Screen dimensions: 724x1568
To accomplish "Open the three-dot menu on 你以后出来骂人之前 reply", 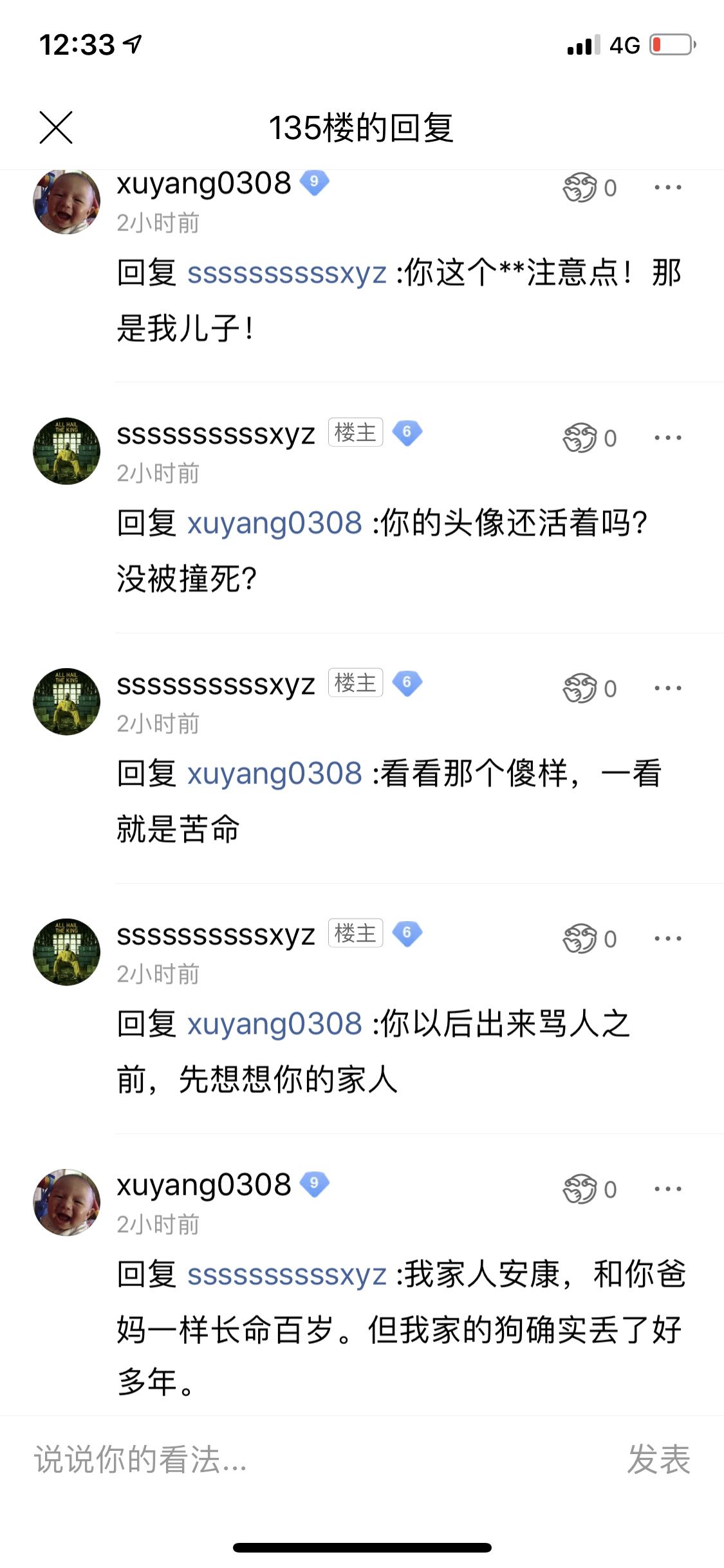I will point(667,939).
